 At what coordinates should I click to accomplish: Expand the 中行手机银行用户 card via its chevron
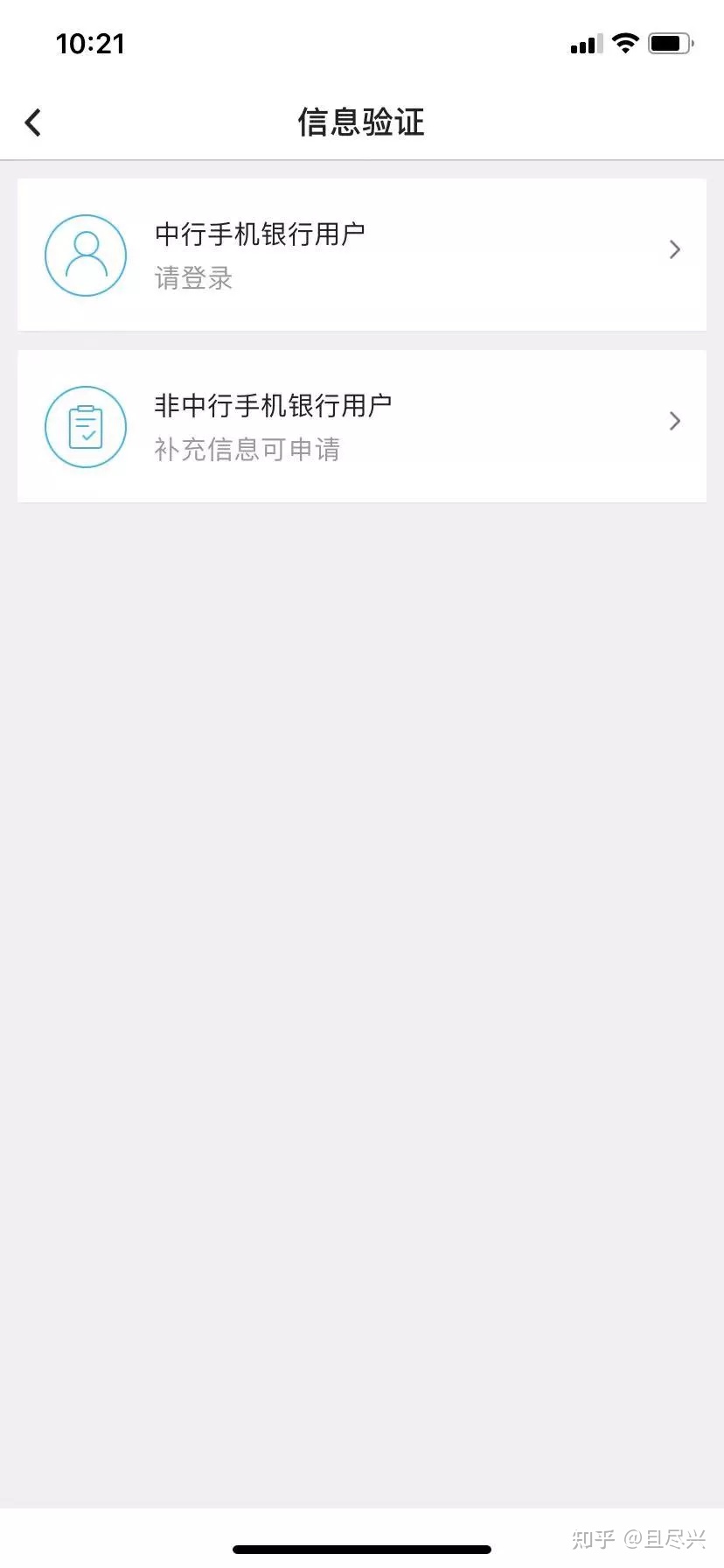[x=674, y=250]
